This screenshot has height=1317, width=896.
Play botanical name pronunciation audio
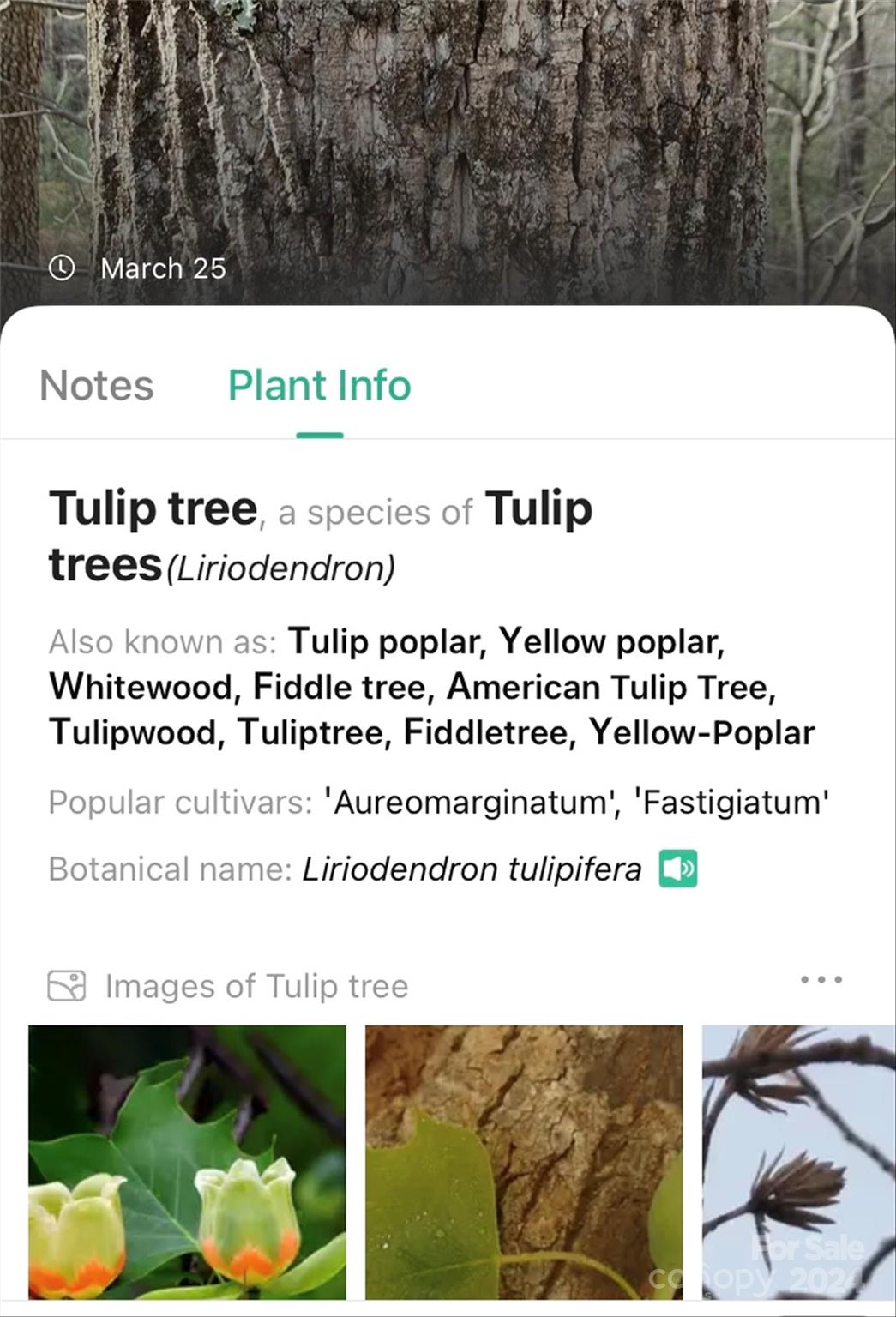pyautogui.click(x=677, y=869)
